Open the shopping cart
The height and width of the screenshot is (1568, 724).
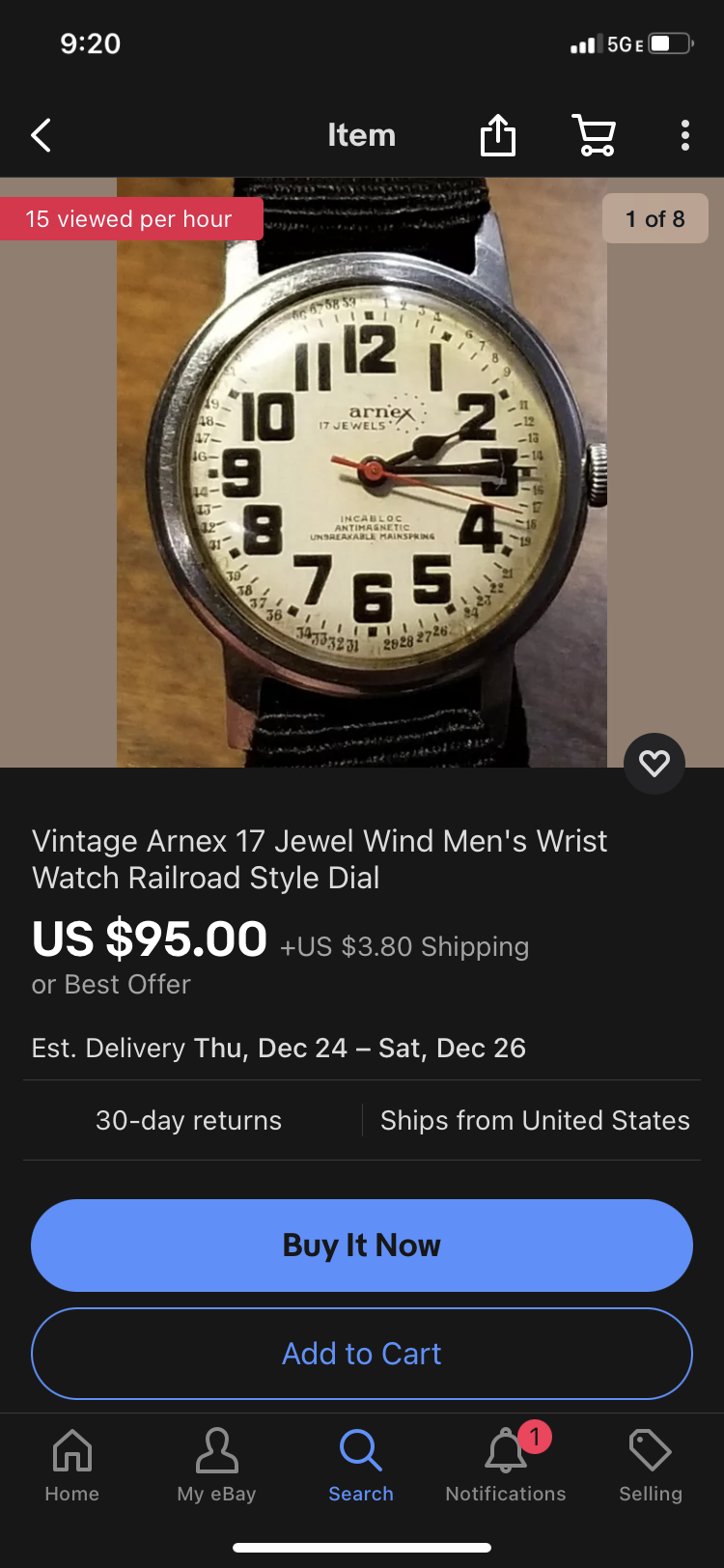coord(594,135)
